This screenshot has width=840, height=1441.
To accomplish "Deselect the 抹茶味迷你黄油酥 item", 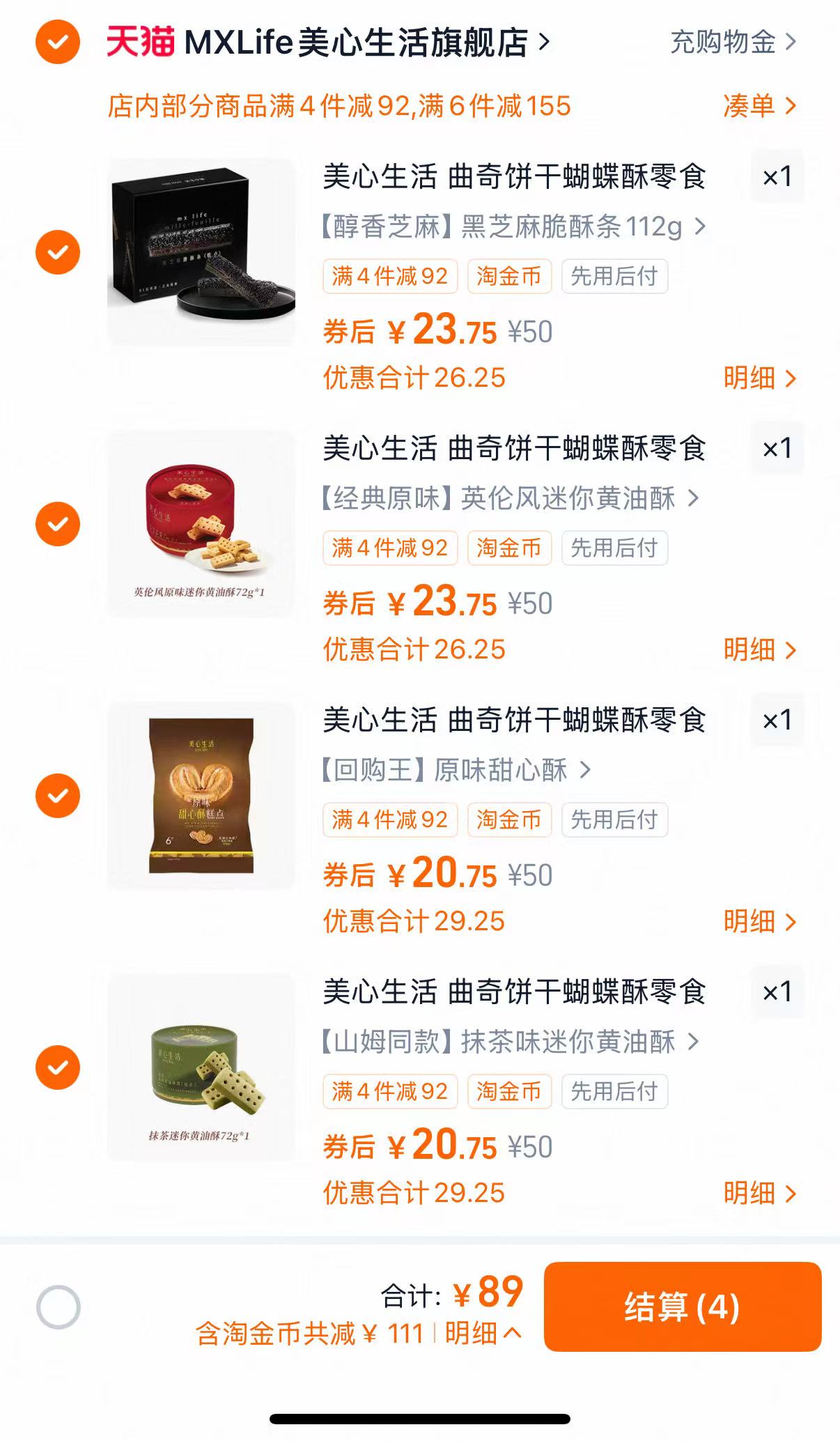I will (58, 1068).
